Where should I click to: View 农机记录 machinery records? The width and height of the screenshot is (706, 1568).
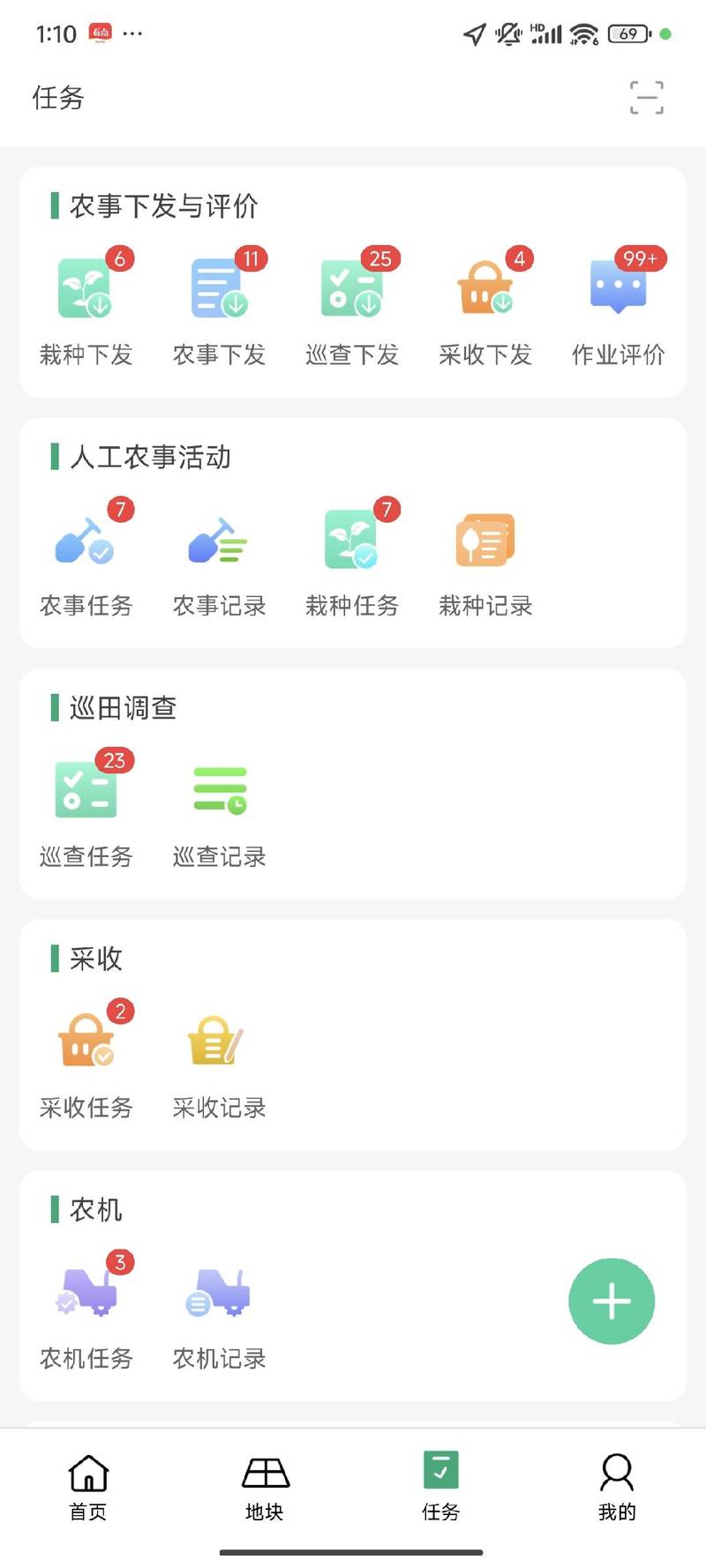tap(219, 1310)
